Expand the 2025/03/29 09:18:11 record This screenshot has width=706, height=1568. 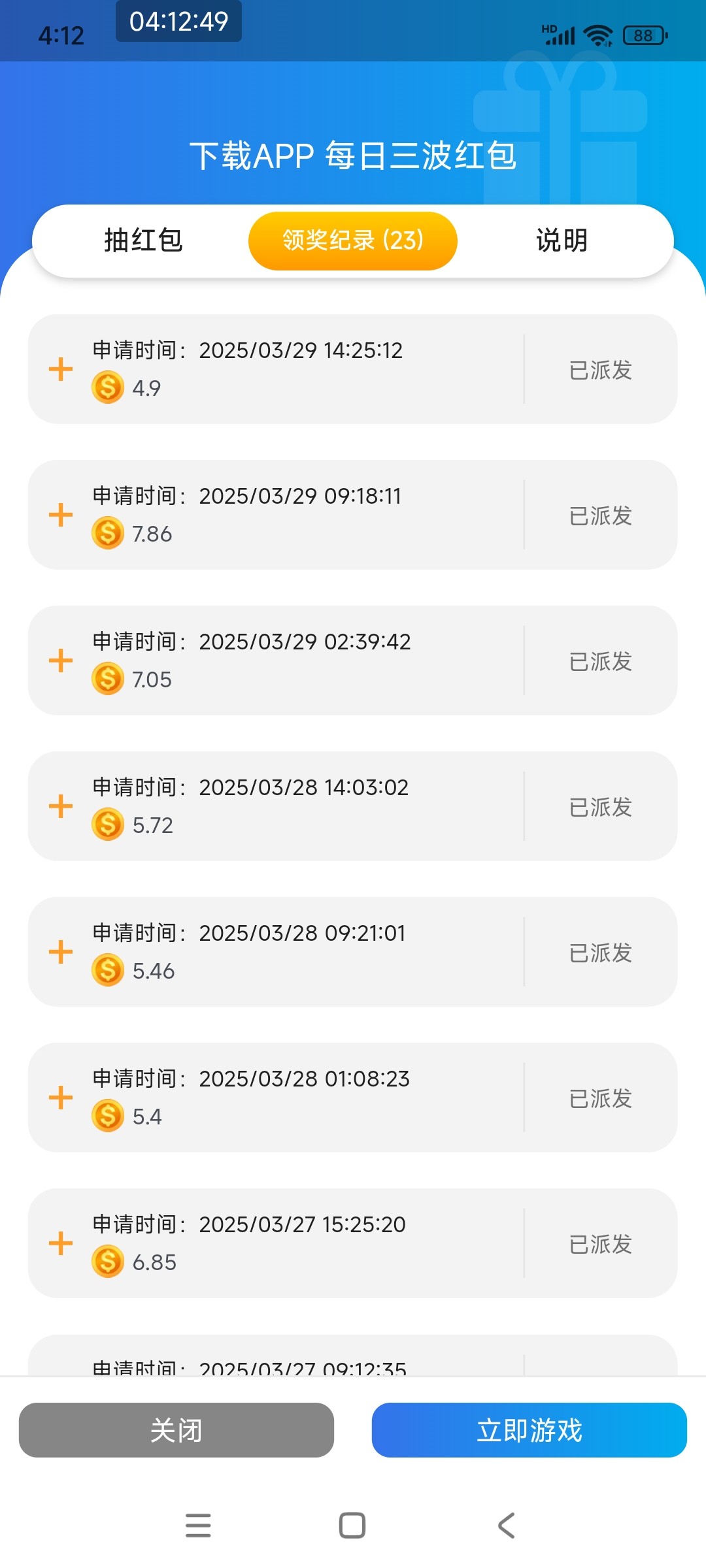click(61, 515)
